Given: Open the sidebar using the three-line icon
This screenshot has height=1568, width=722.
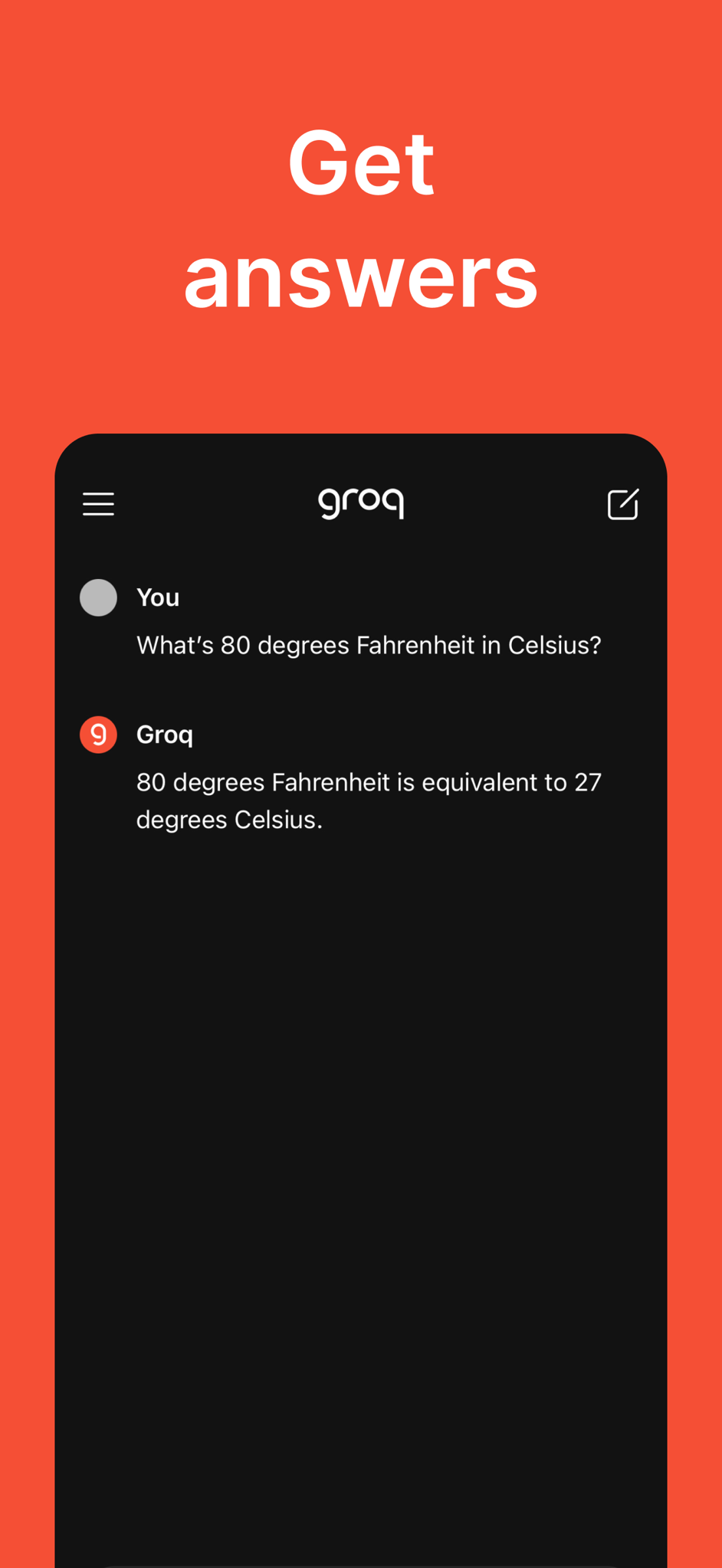Looking at the screenshot, I should [x=97, y=503].
